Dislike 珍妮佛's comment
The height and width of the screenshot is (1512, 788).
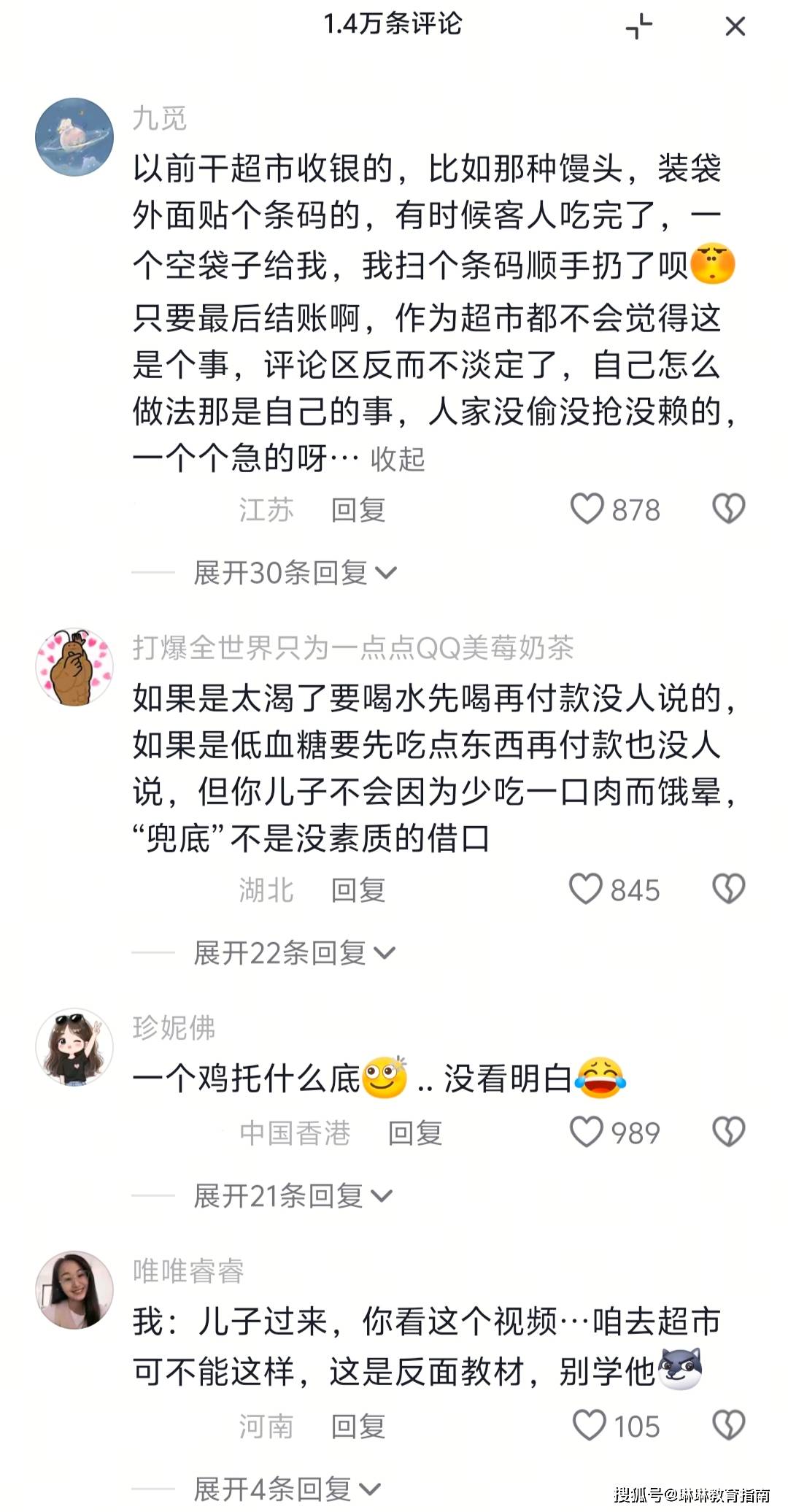pos(728,1133)
